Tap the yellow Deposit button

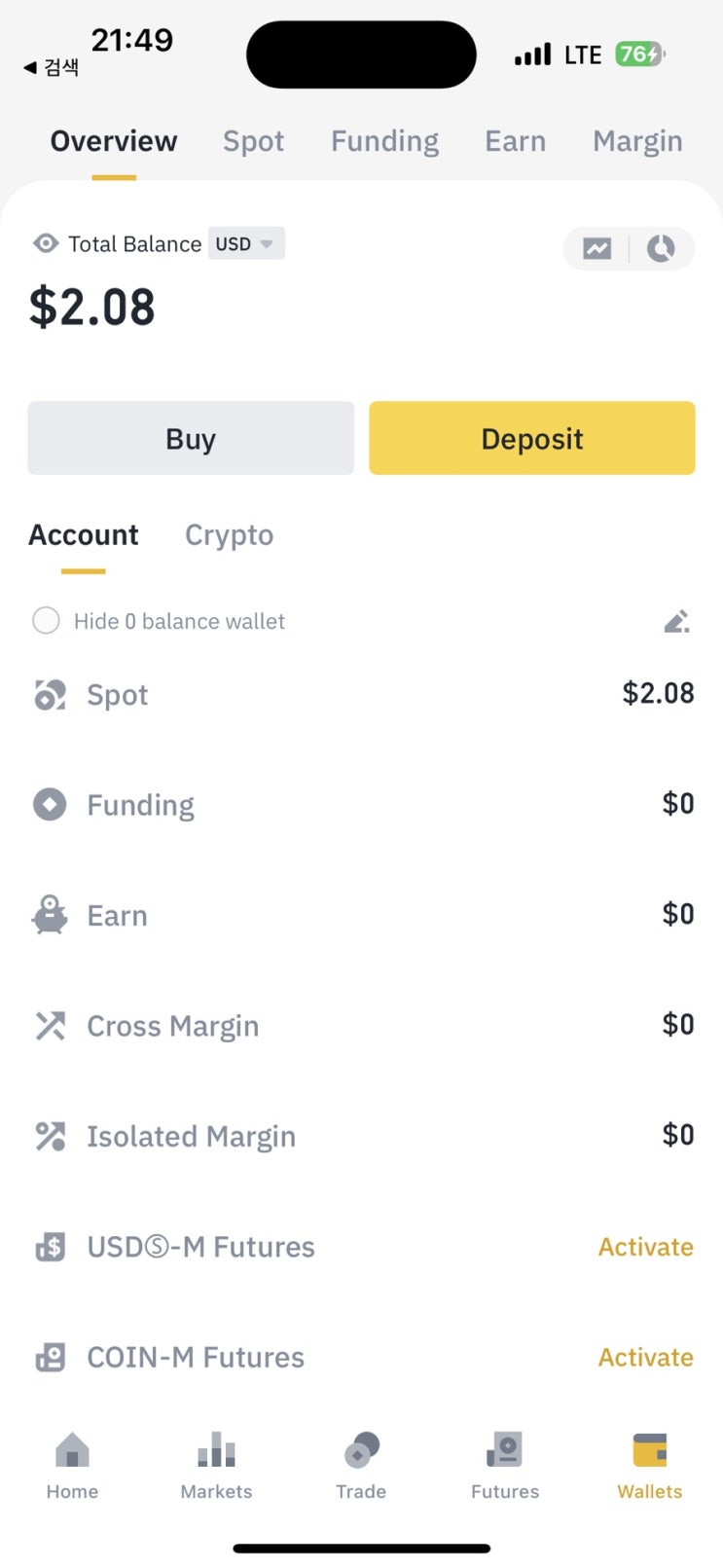(x=532, y=438)
